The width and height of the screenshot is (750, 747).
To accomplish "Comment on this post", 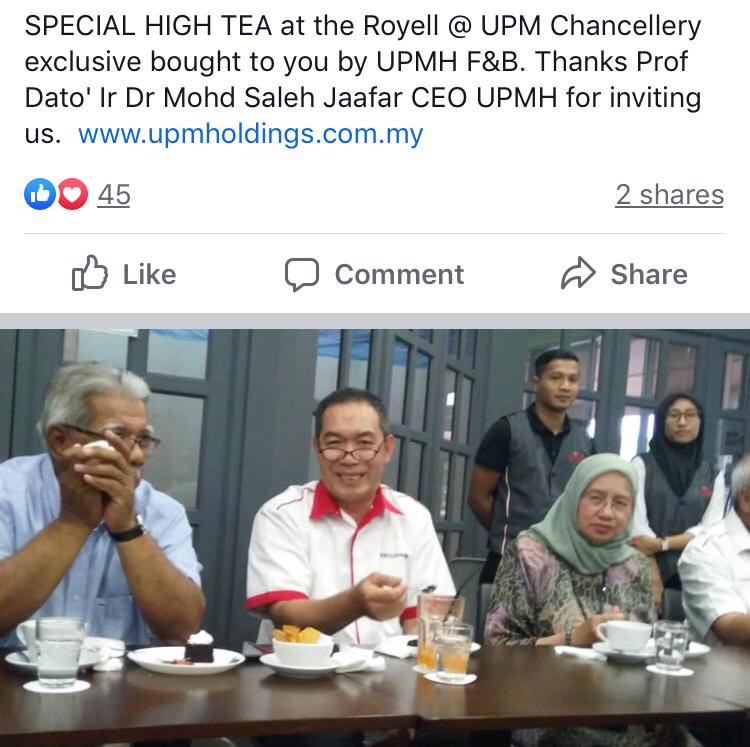I will click(375, 274).
